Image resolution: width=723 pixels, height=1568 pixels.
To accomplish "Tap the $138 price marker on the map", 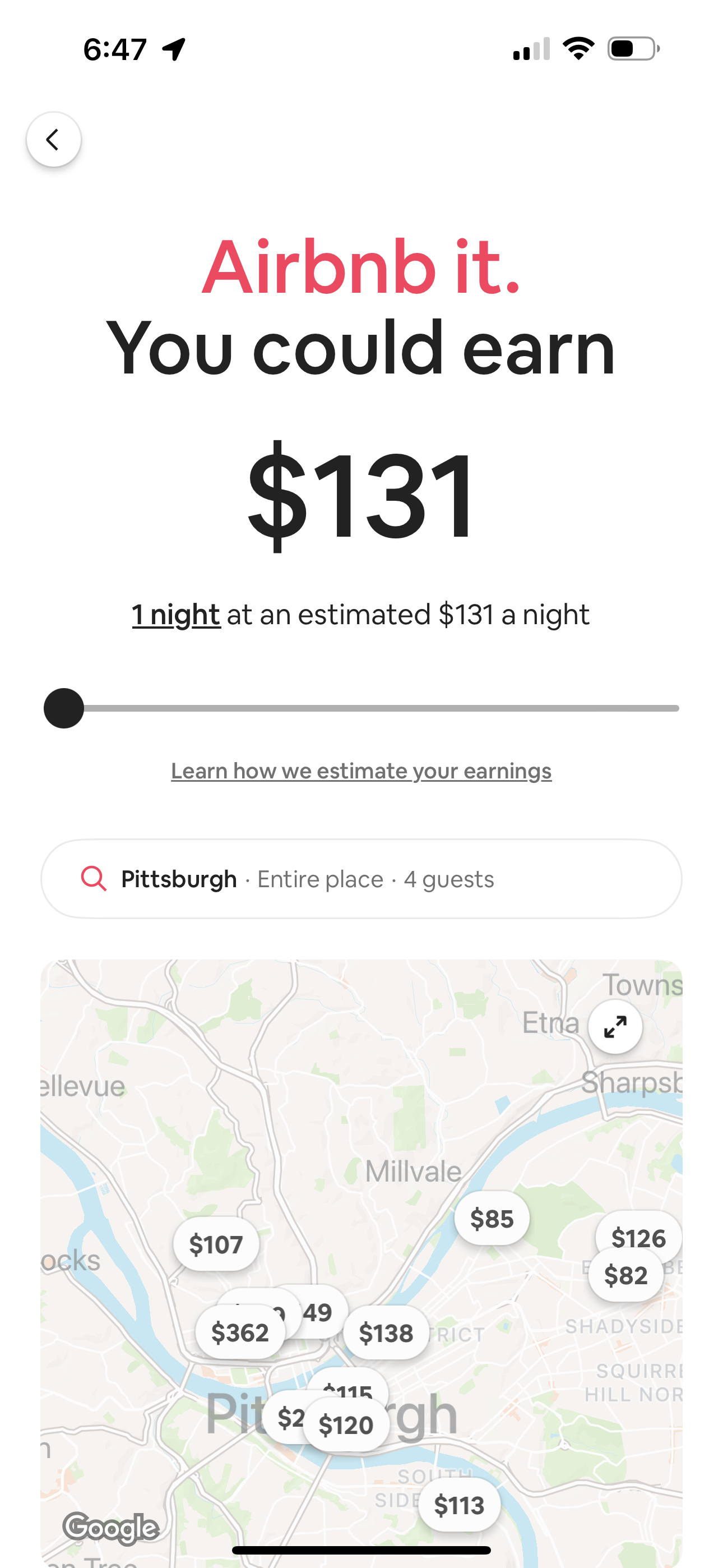I will click(387, 1333).
